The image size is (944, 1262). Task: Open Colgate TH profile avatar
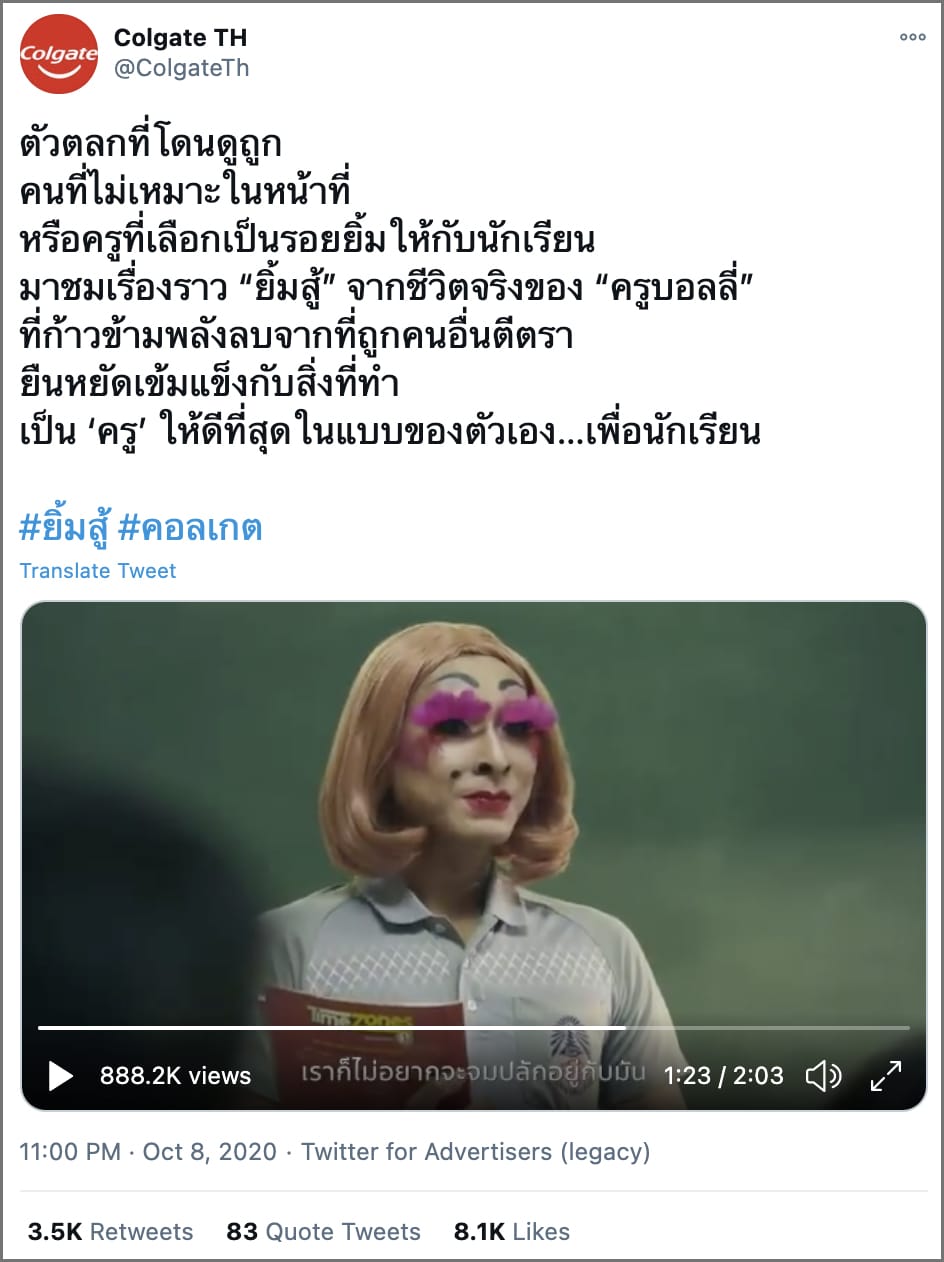pyautogui.click(x=59, y=54)
